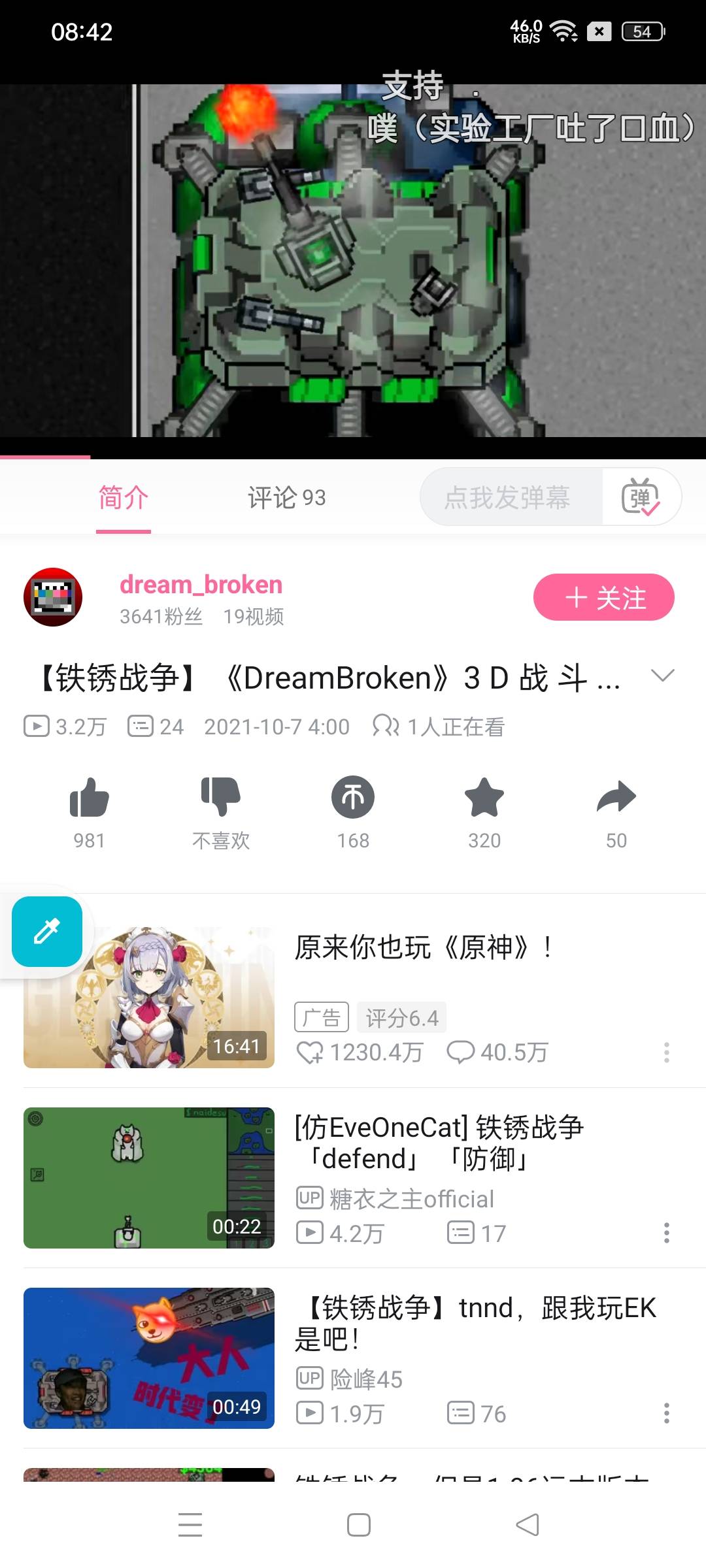
Task: Go back using the system back button
Action: pyautogui.click(x=527, y=1525)
